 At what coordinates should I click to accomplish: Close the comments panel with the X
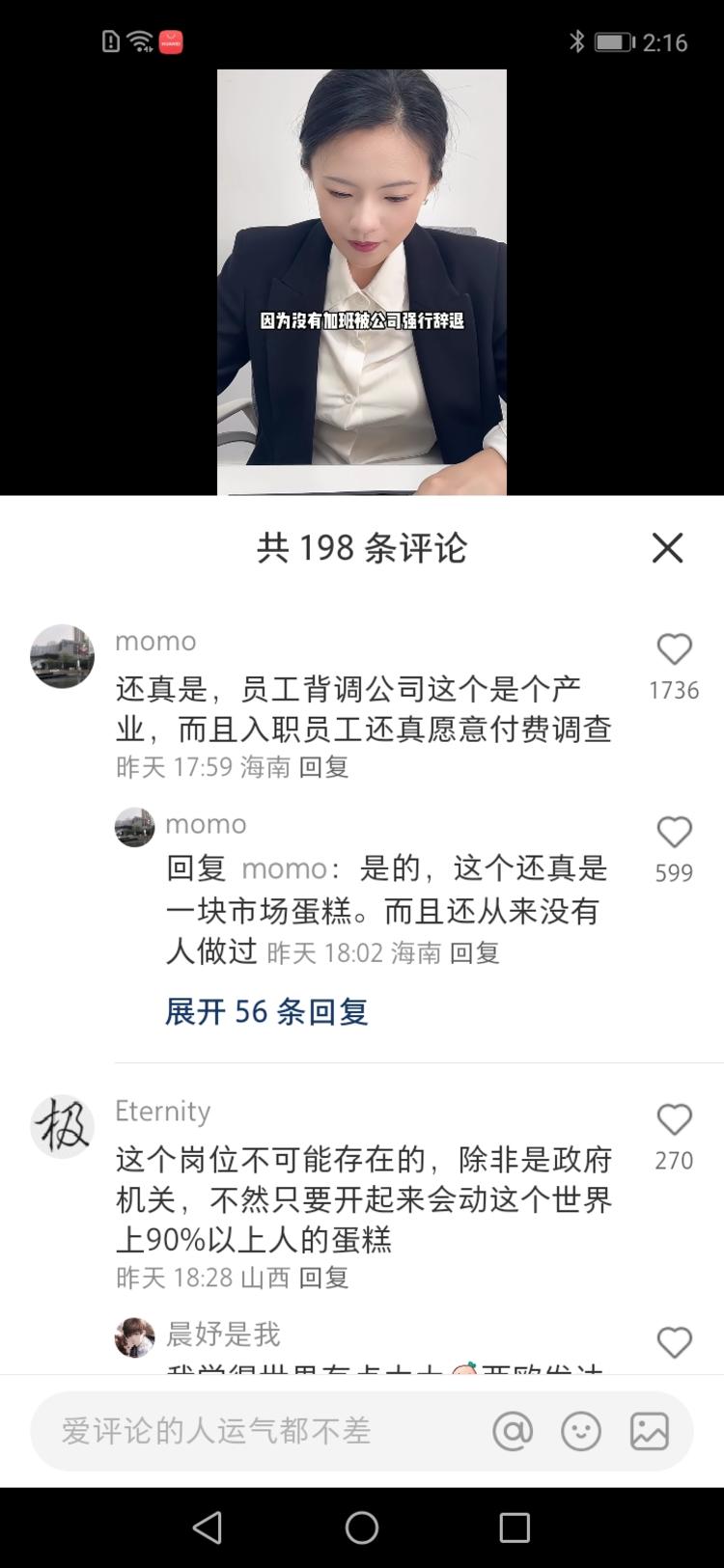[x=667, y=548]
